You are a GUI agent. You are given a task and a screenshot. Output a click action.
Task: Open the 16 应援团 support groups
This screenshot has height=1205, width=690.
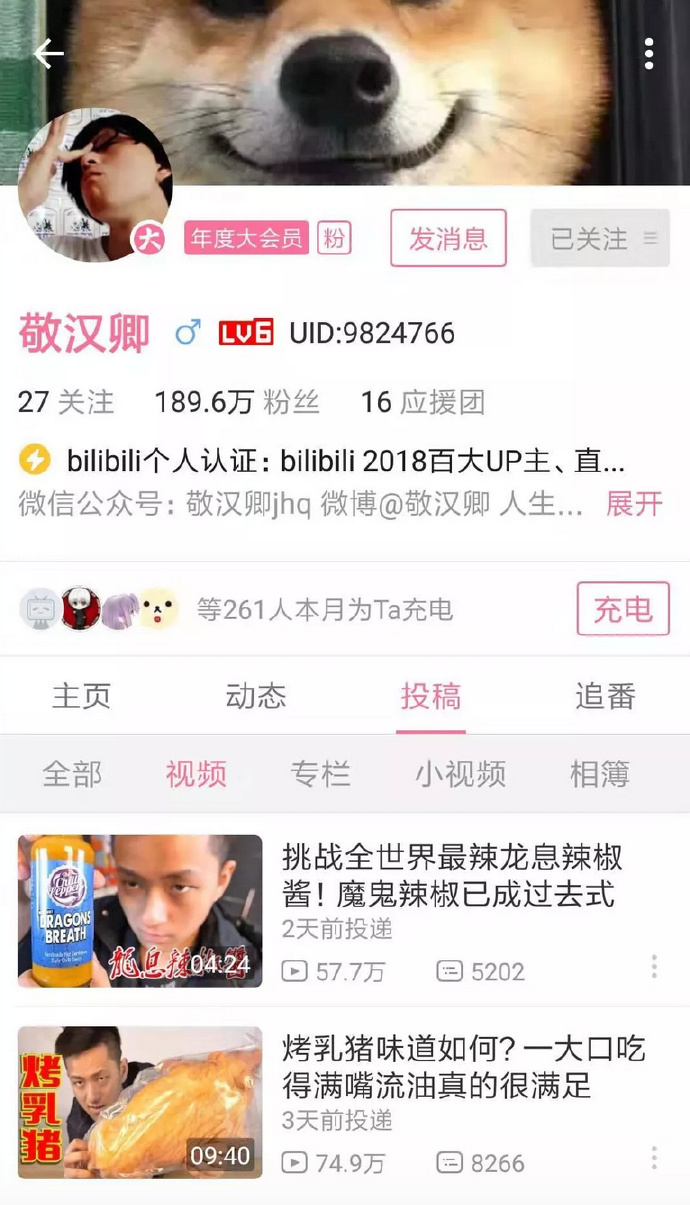[x=422, y=402]
